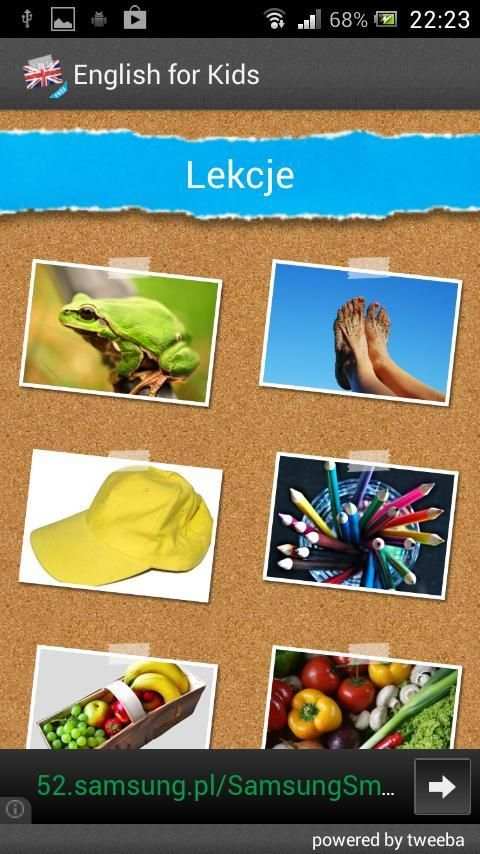This screenshot has width=480, height=854.
Task: Open the colored pencils lesson
Action: (x=361, y=526)
